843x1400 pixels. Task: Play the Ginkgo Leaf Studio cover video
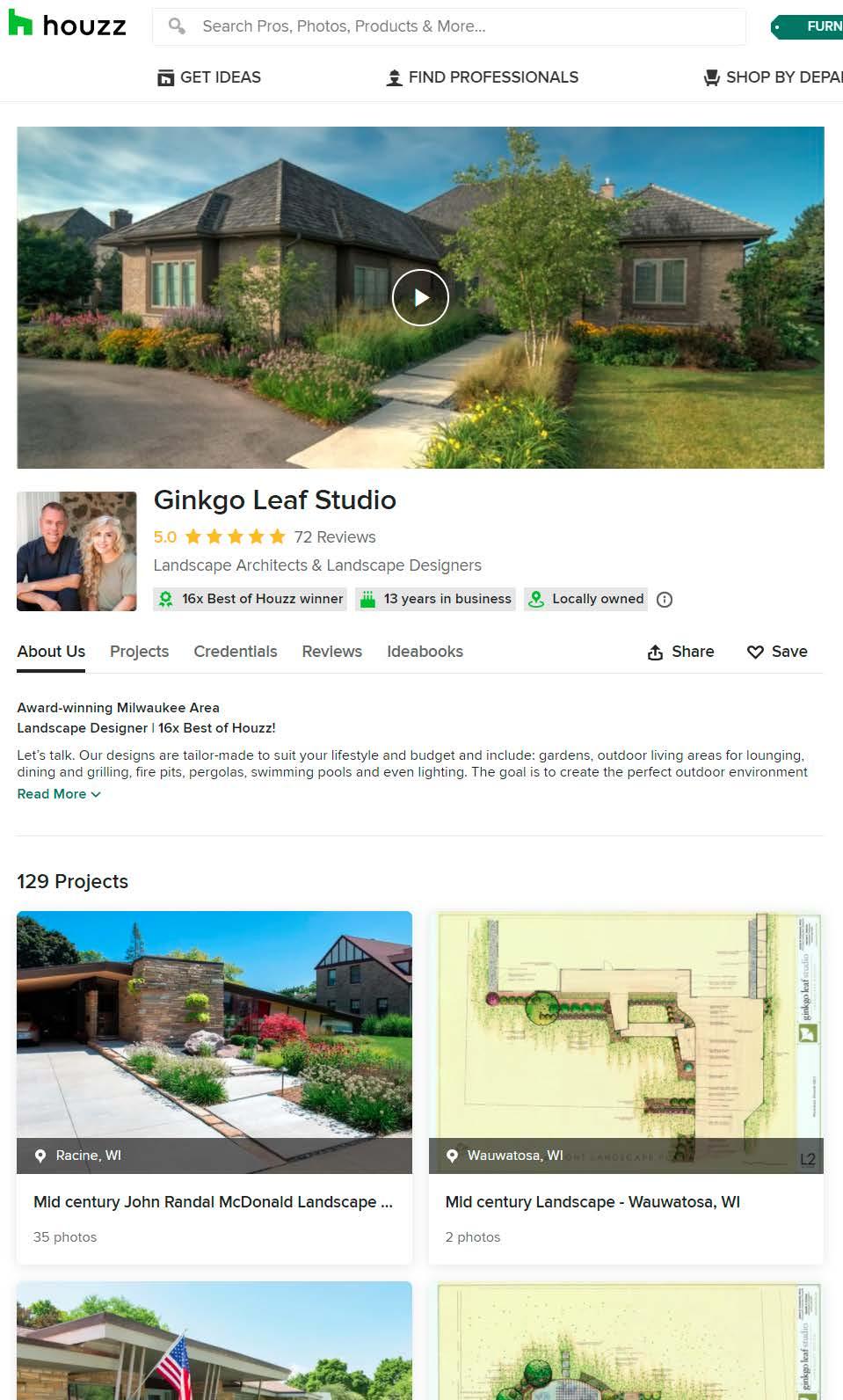coord(420,297)
